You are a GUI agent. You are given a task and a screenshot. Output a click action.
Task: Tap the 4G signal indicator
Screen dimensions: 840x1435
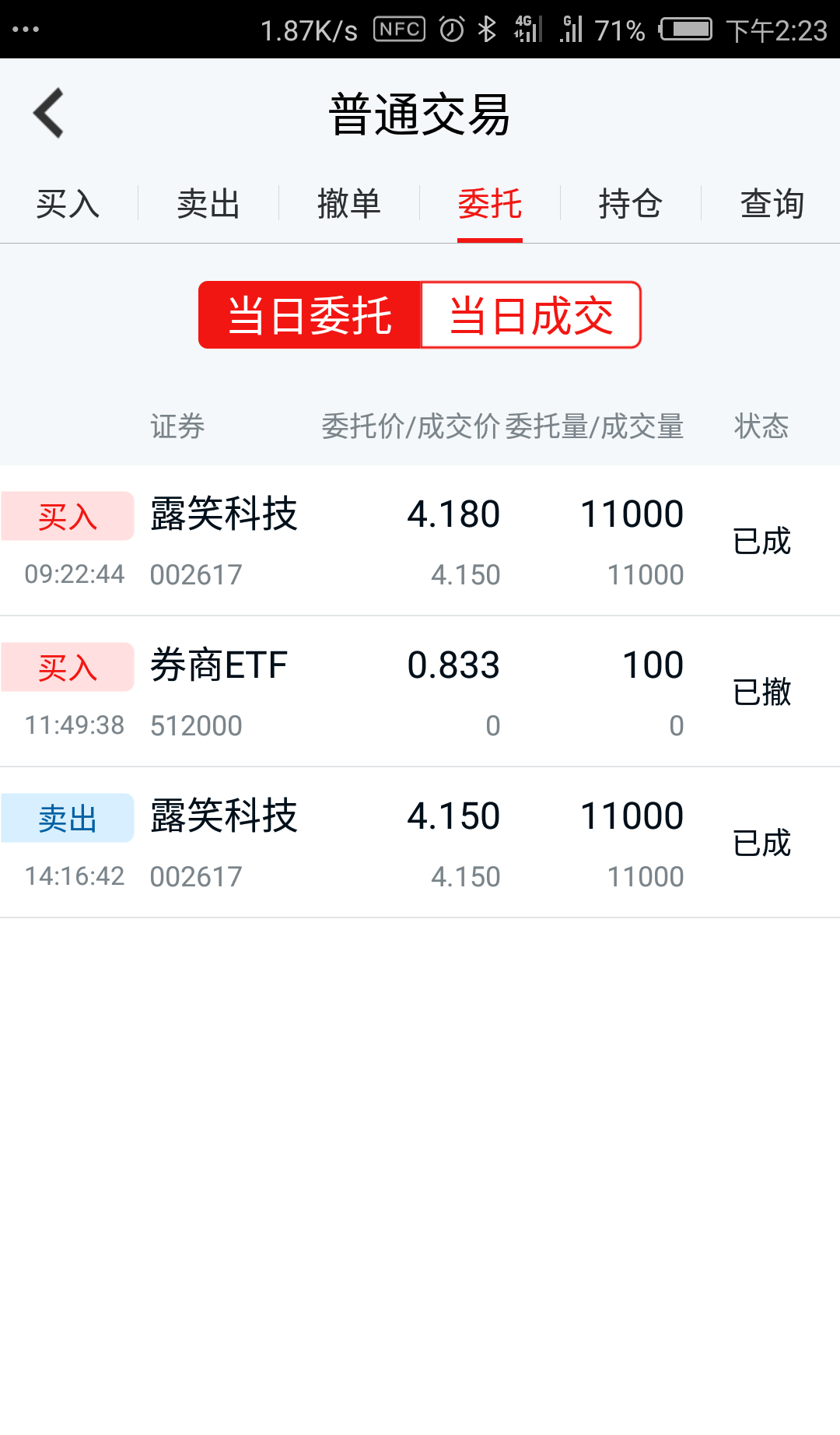click(526, 29)
